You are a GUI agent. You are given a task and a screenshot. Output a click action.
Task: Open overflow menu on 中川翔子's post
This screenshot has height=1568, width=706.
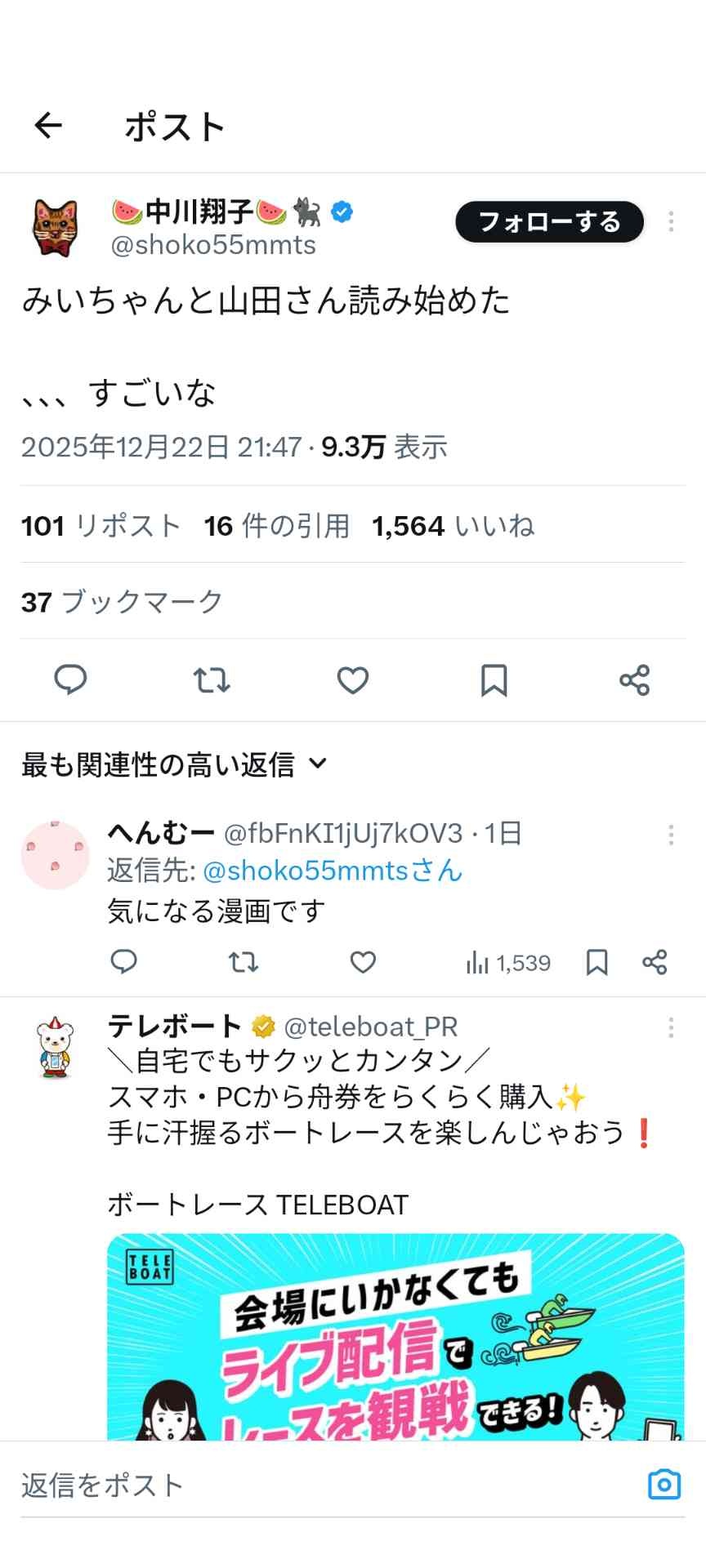[x=671, y=221]
